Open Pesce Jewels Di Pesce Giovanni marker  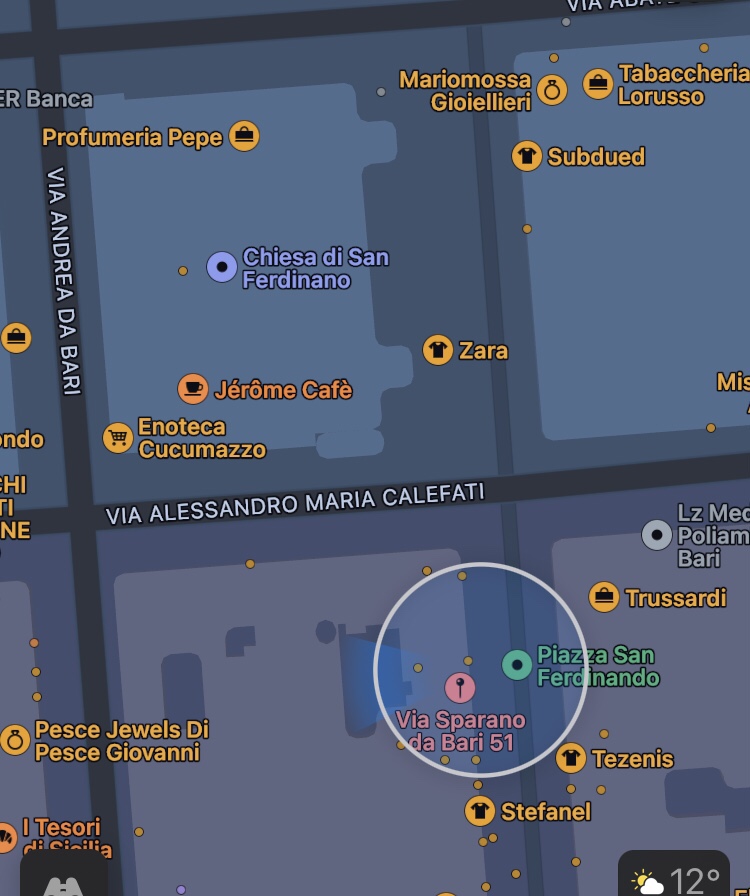pyautogui.click(x=14, y=740)
